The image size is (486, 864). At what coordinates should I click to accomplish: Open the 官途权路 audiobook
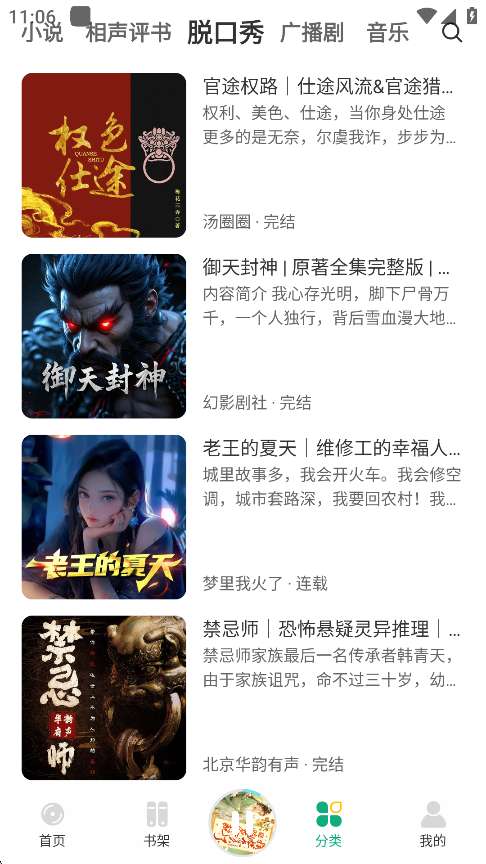pos(243,155)
